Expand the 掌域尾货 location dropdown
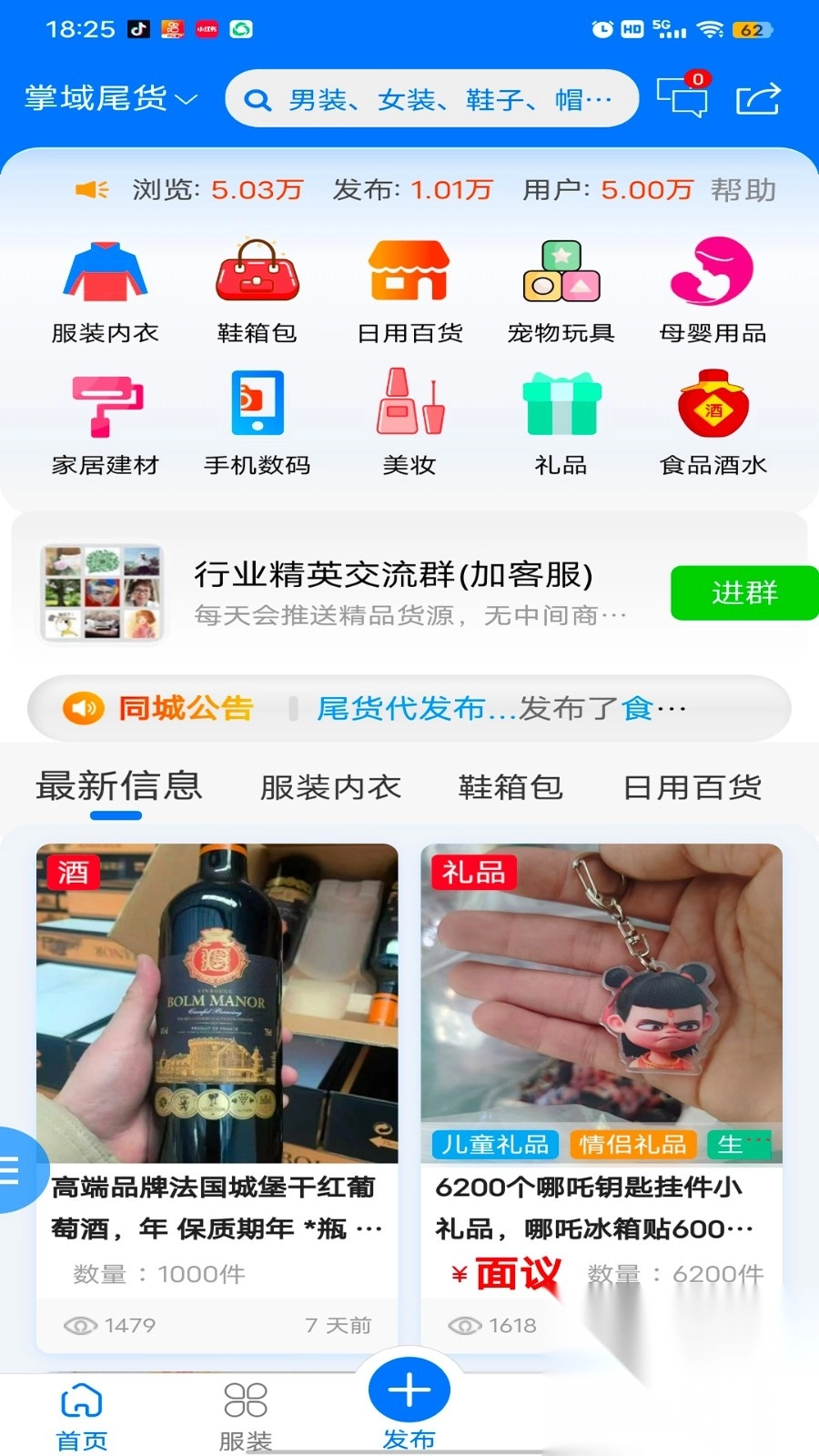Viewport: 819px width, 1456px height. tap(109, 98)
